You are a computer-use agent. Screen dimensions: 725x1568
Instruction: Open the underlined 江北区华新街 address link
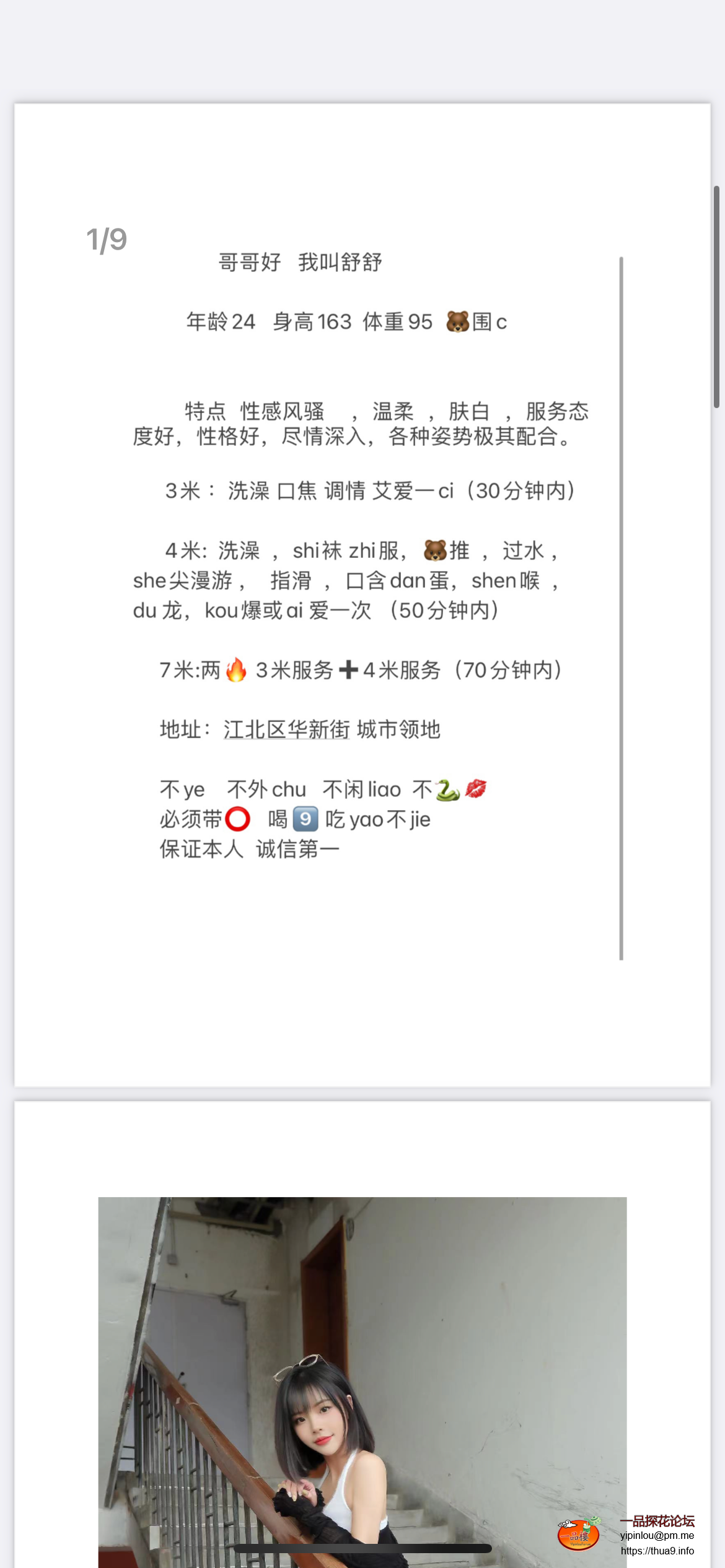pos(286,730)
